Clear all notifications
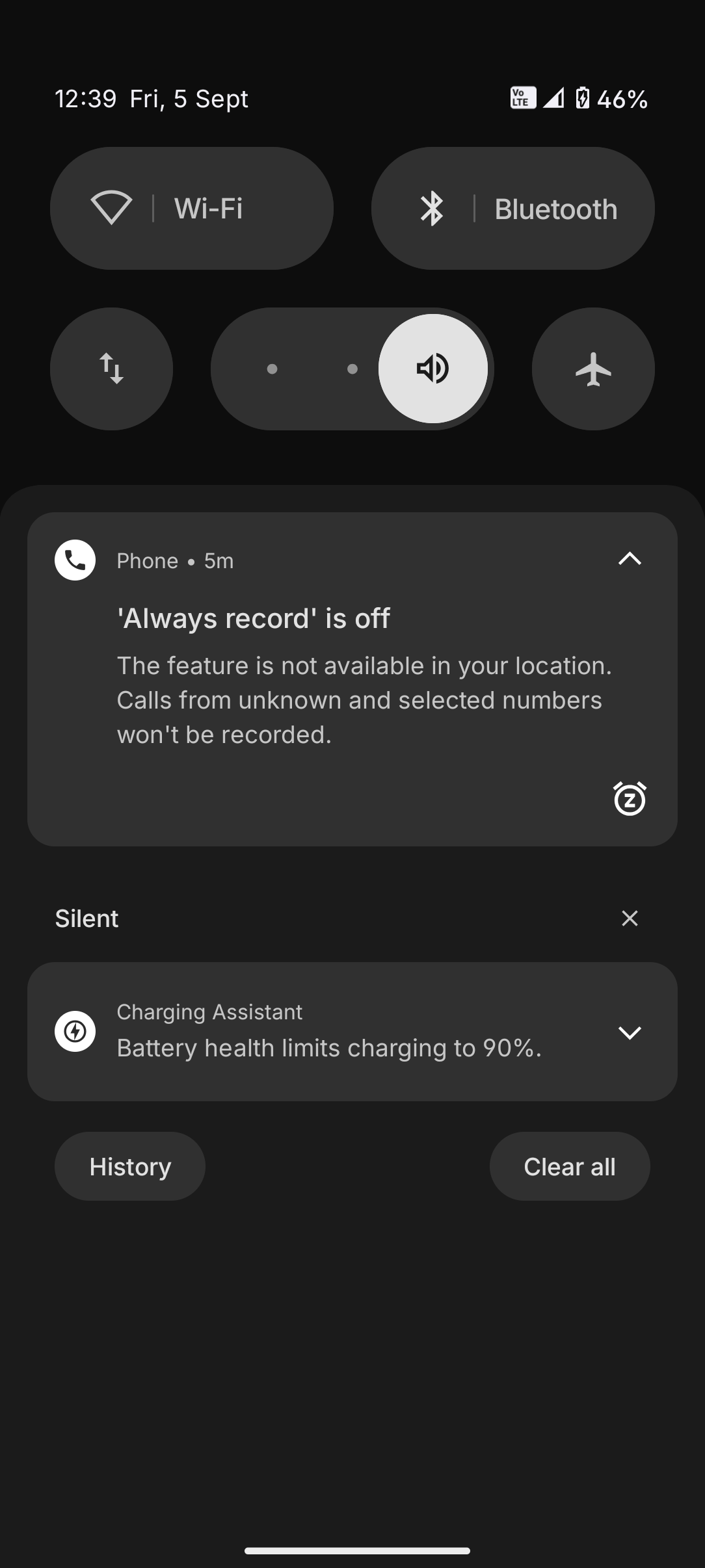The width and height of the screenshot is (705, 1568). tap(570, 1166)
